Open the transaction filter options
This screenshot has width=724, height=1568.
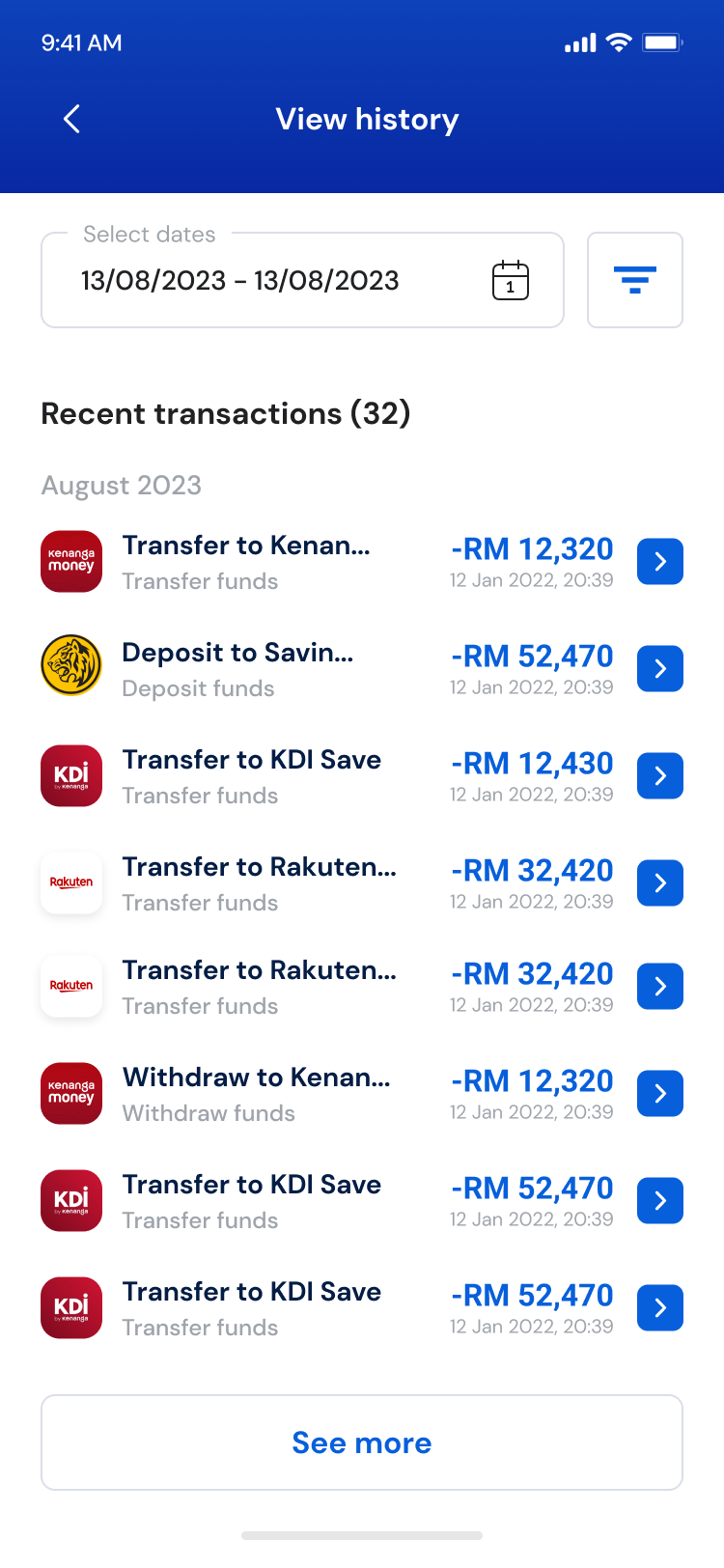(634, 280)
